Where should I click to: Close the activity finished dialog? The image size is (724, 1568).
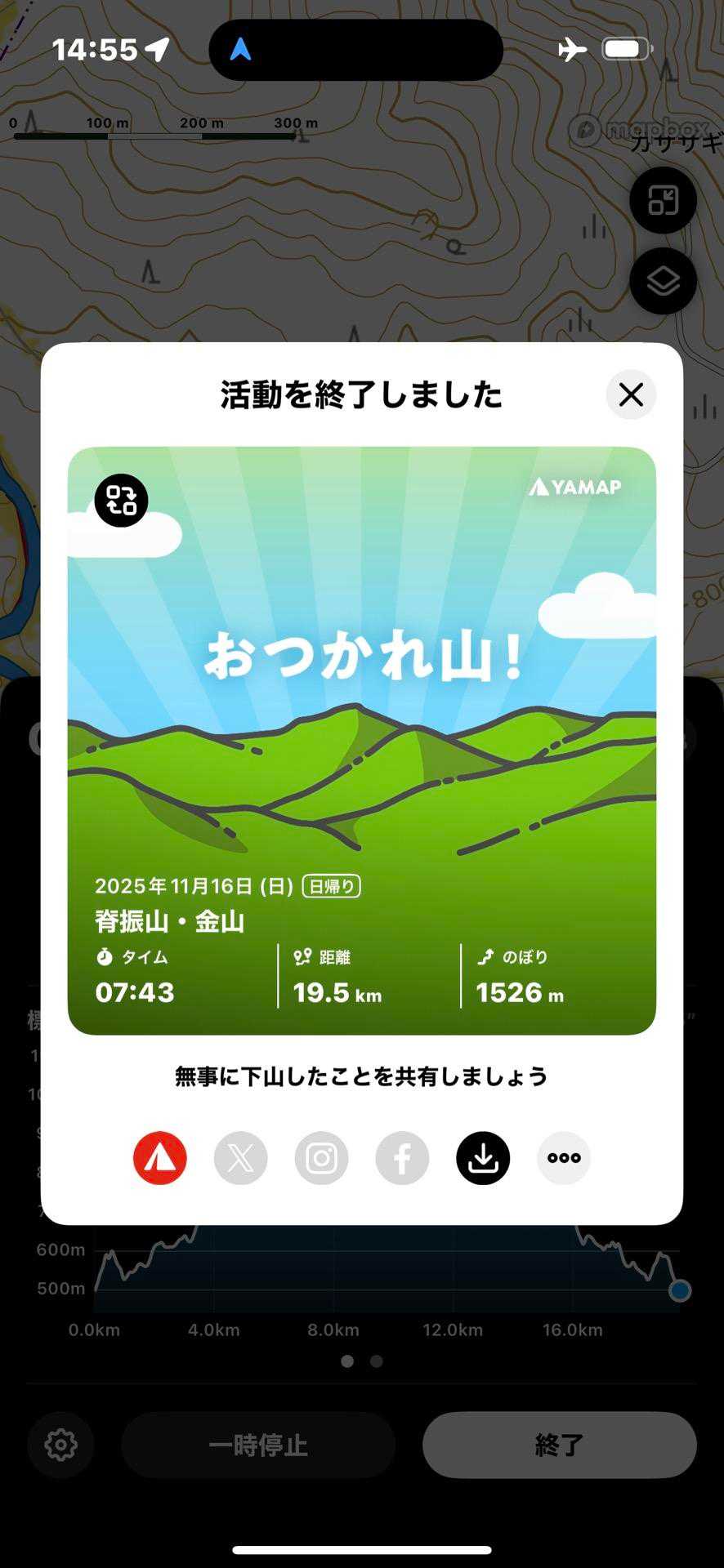click(631, 395)
